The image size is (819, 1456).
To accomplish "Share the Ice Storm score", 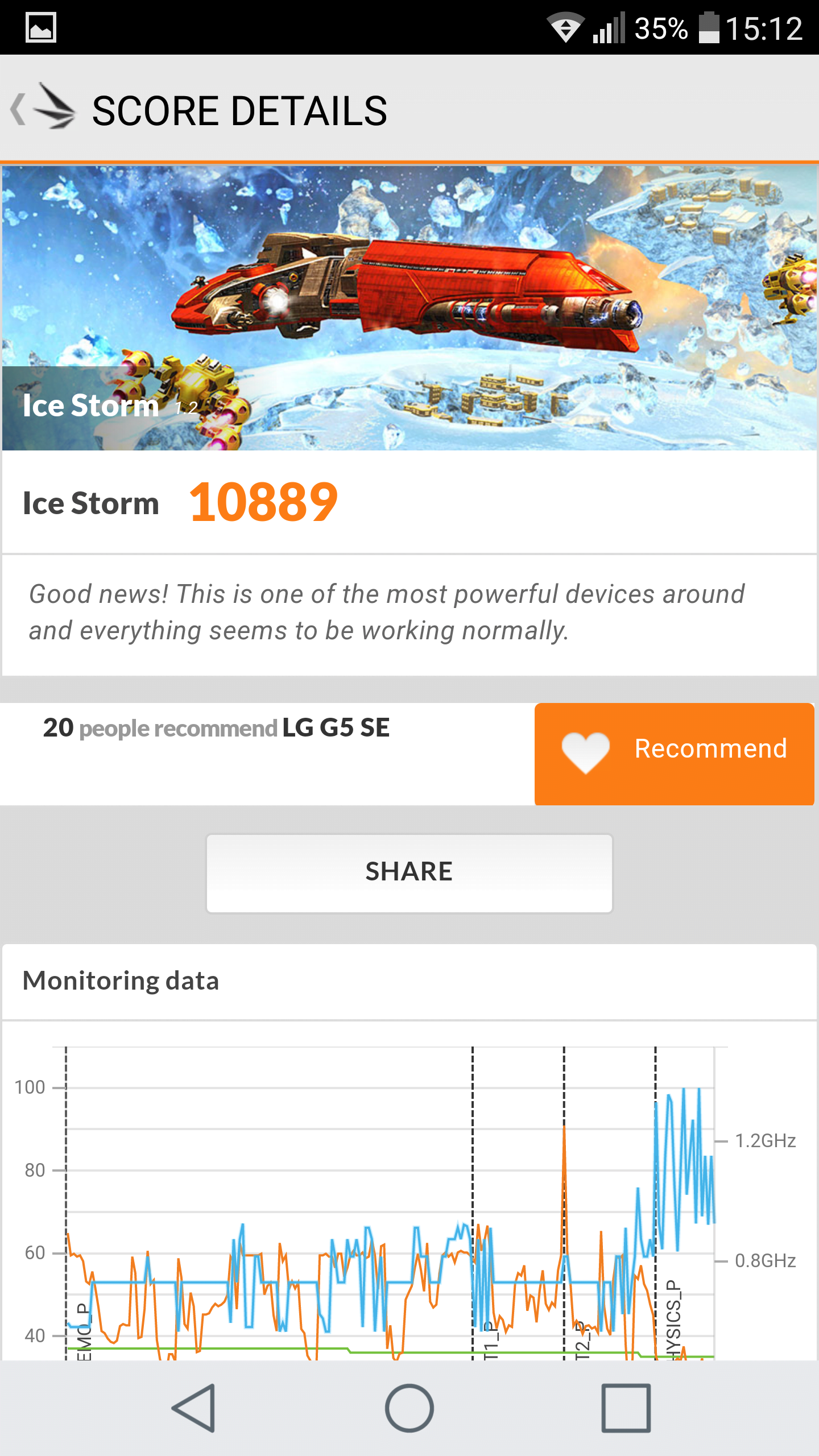I will click(x=409, y=873).
